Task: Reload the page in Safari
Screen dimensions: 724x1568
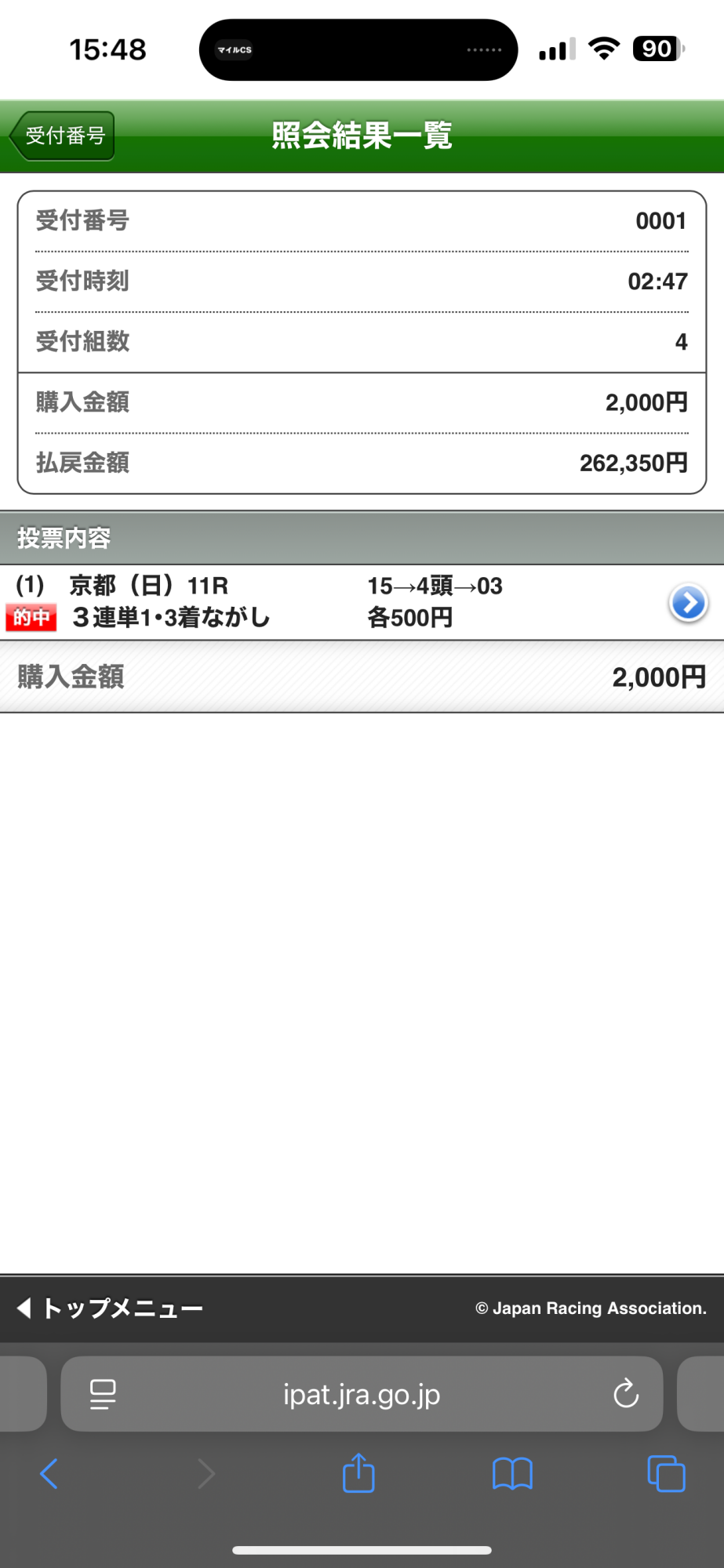Action: [625, 1394]
